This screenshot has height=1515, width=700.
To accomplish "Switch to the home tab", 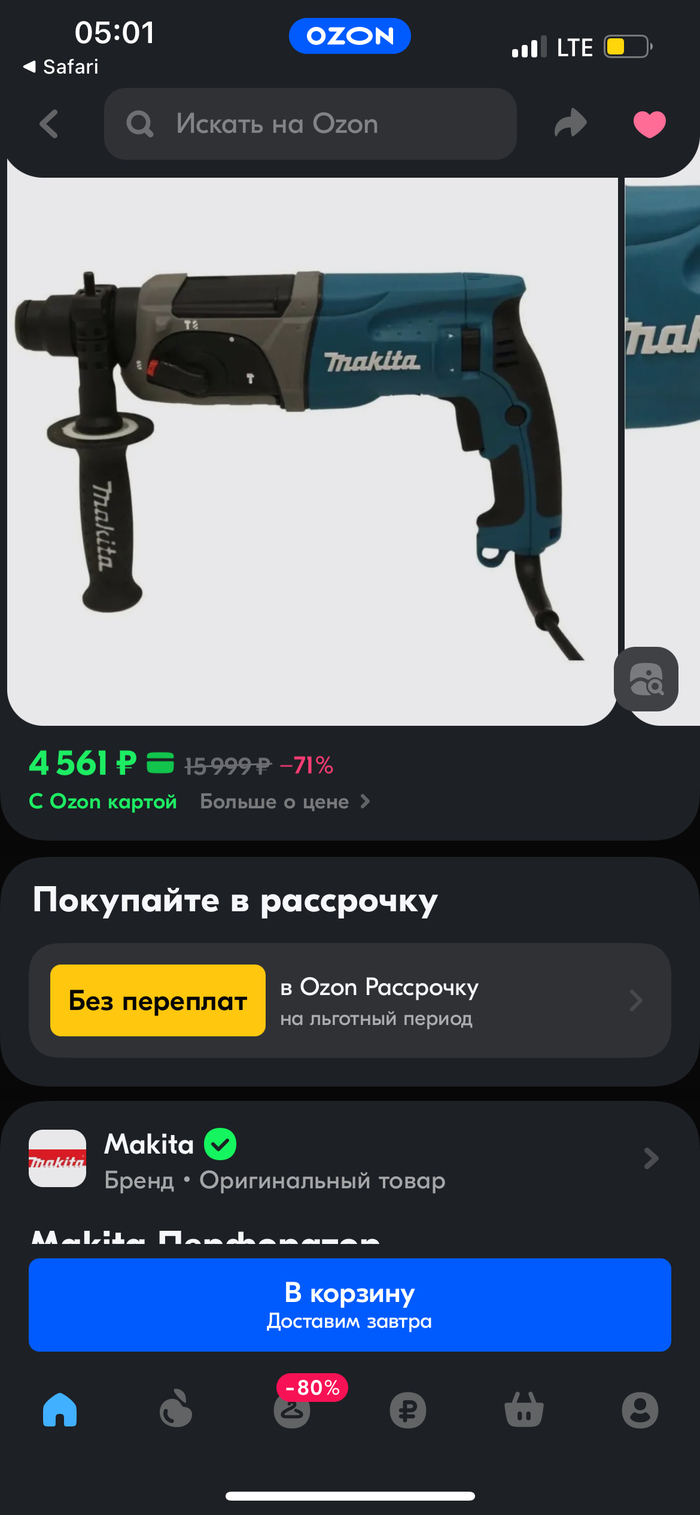I will pyautogui.click(x=60, y=1410).
